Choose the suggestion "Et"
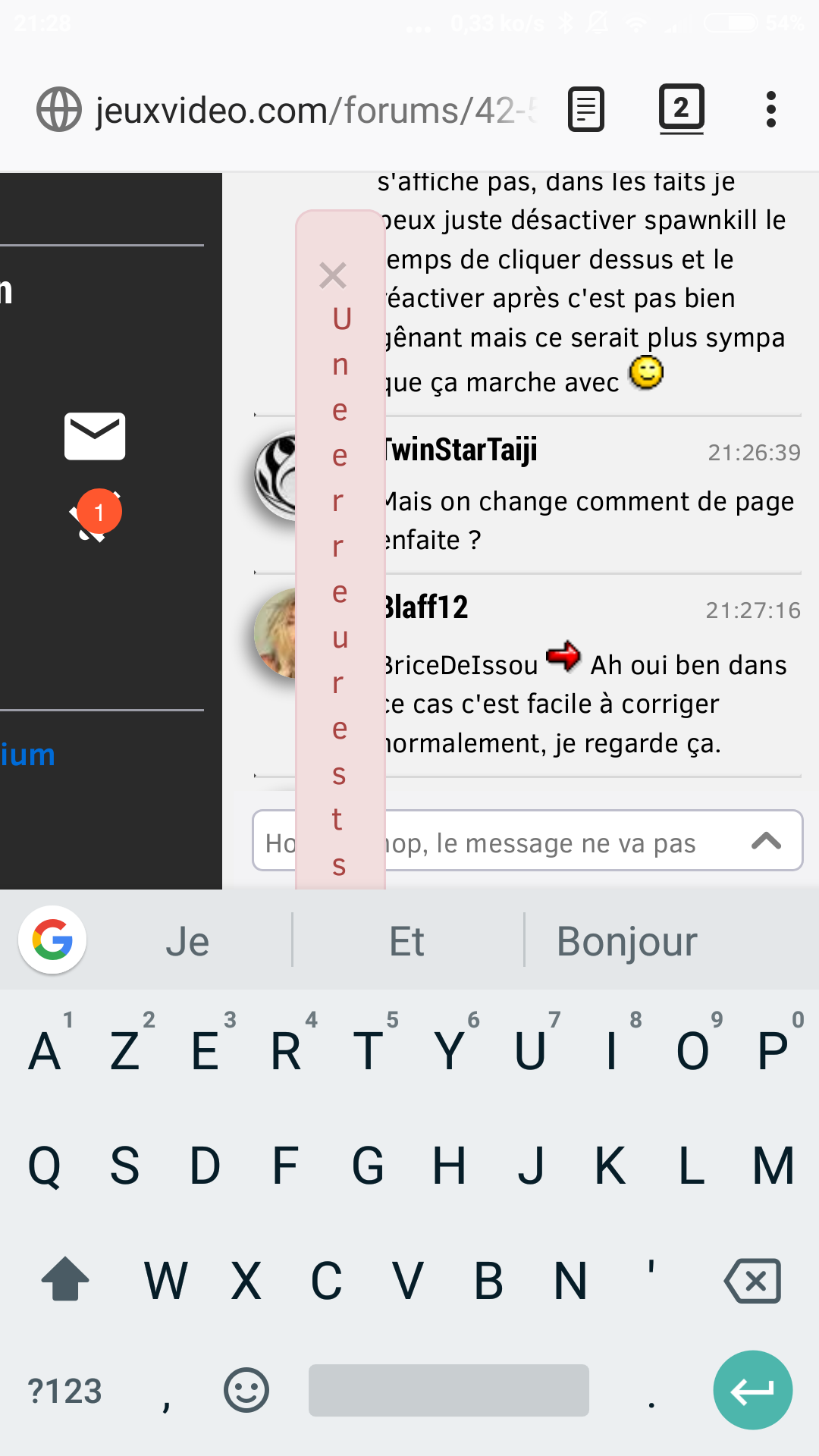The height and width of the screenshot is (1456, 819). pos(407,941)
